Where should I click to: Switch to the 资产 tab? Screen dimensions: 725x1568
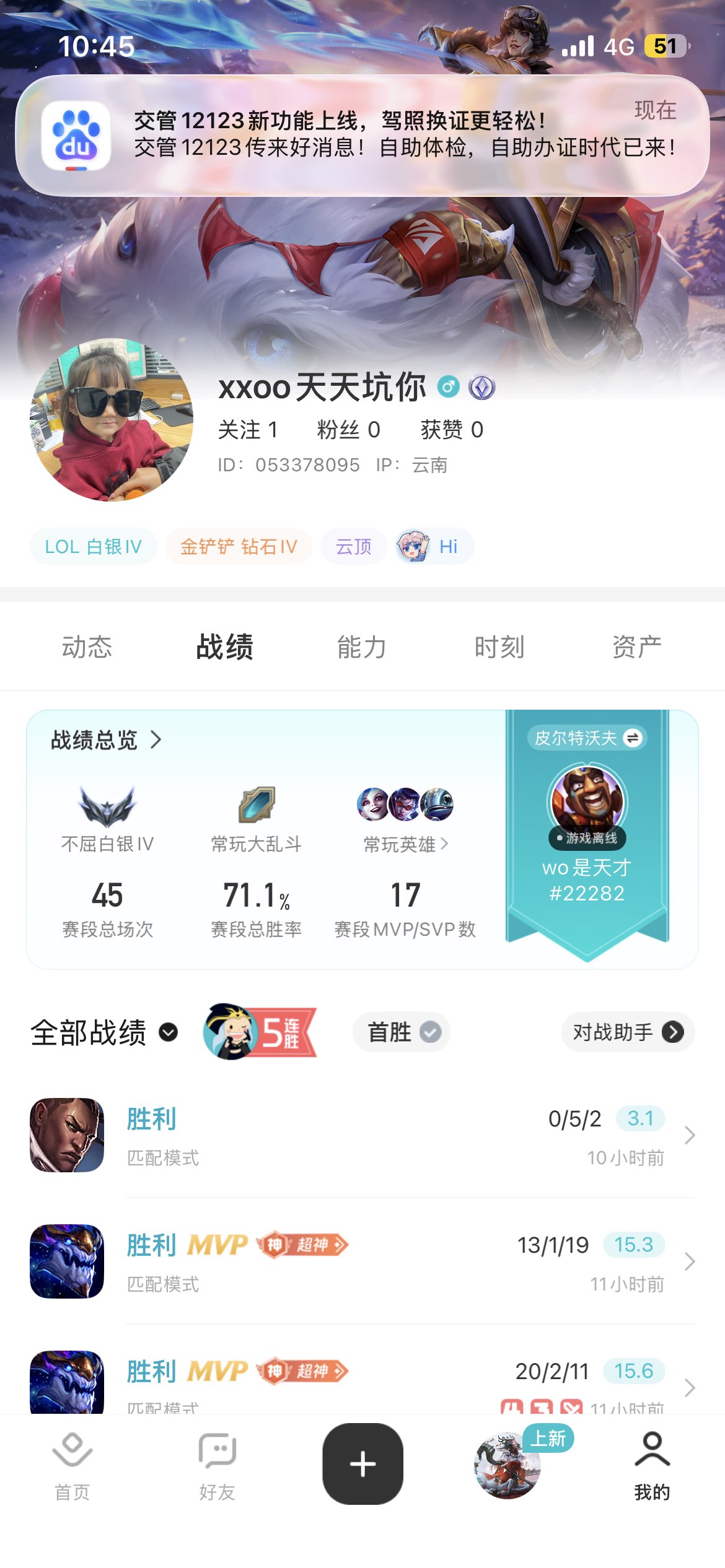(637, 647)
